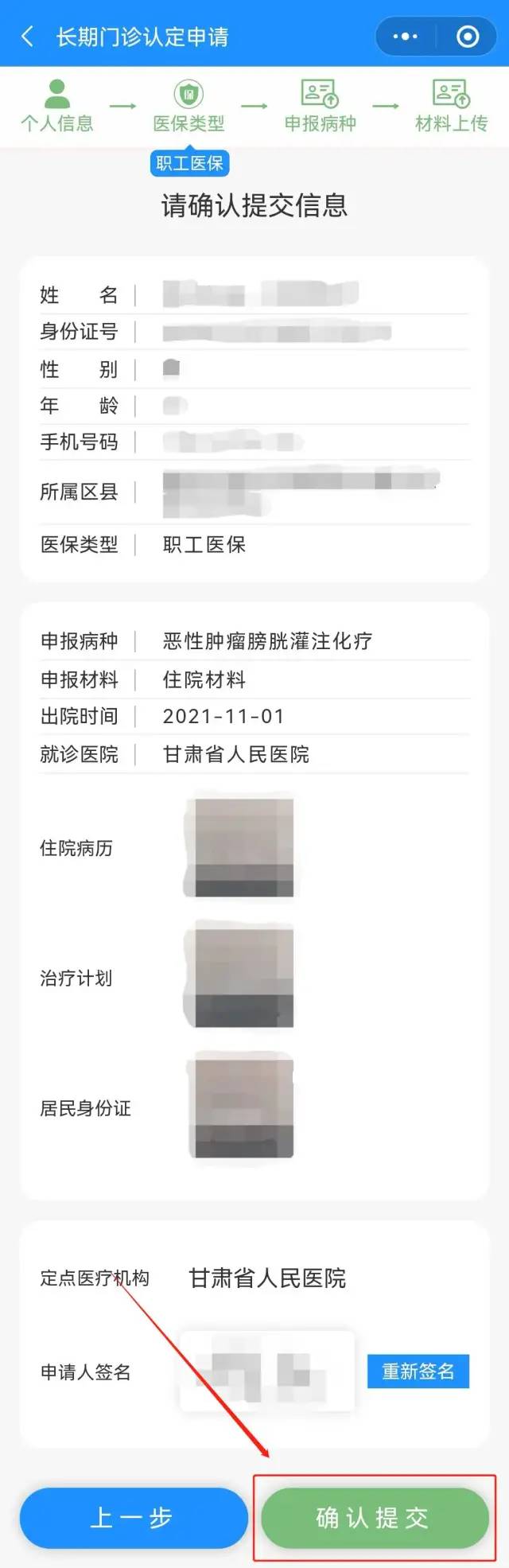This screenshot has width=509, height=1568.
Task: Preview the 居民身份证 uploaded image
Action: (241, 1107)
